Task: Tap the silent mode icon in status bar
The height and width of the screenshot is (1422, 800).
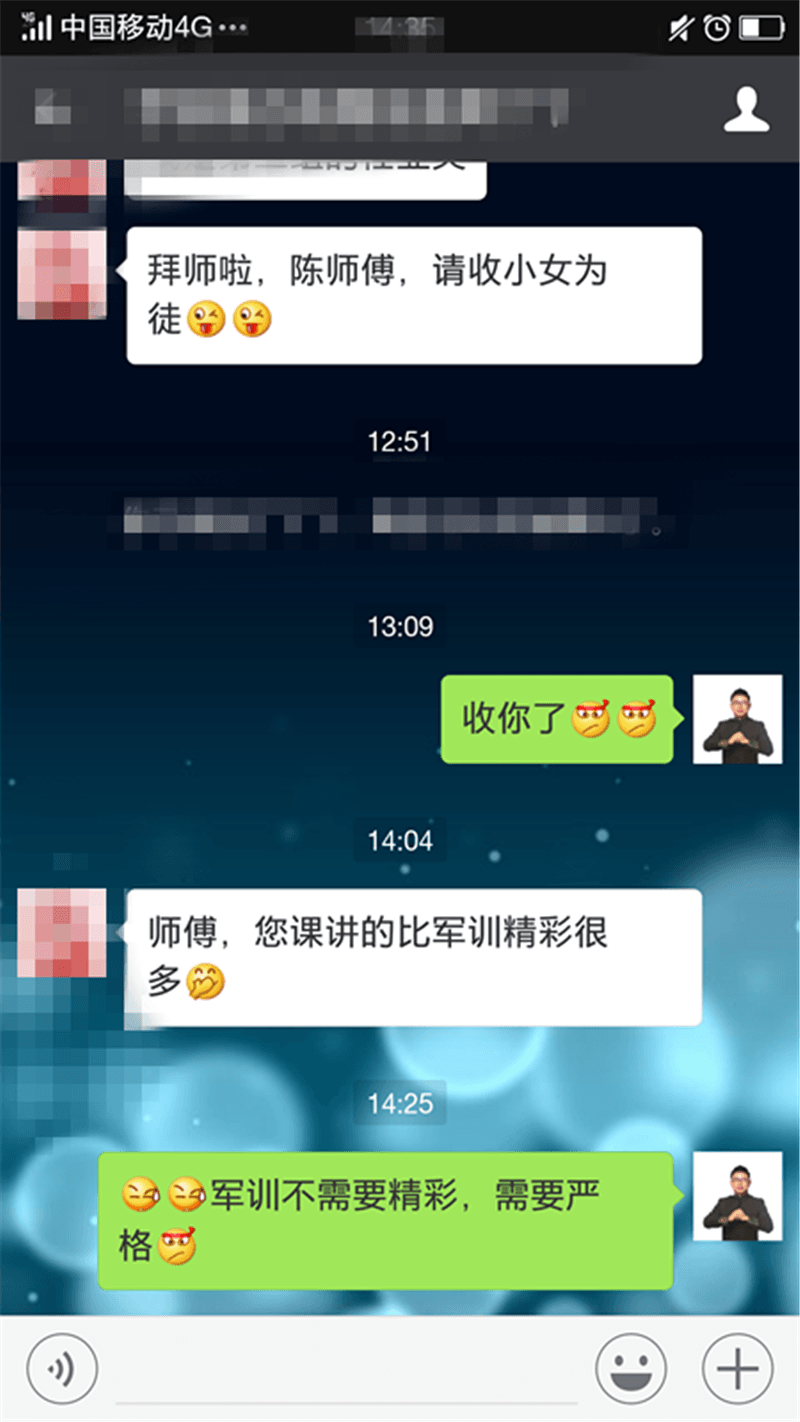Action: 678,28
